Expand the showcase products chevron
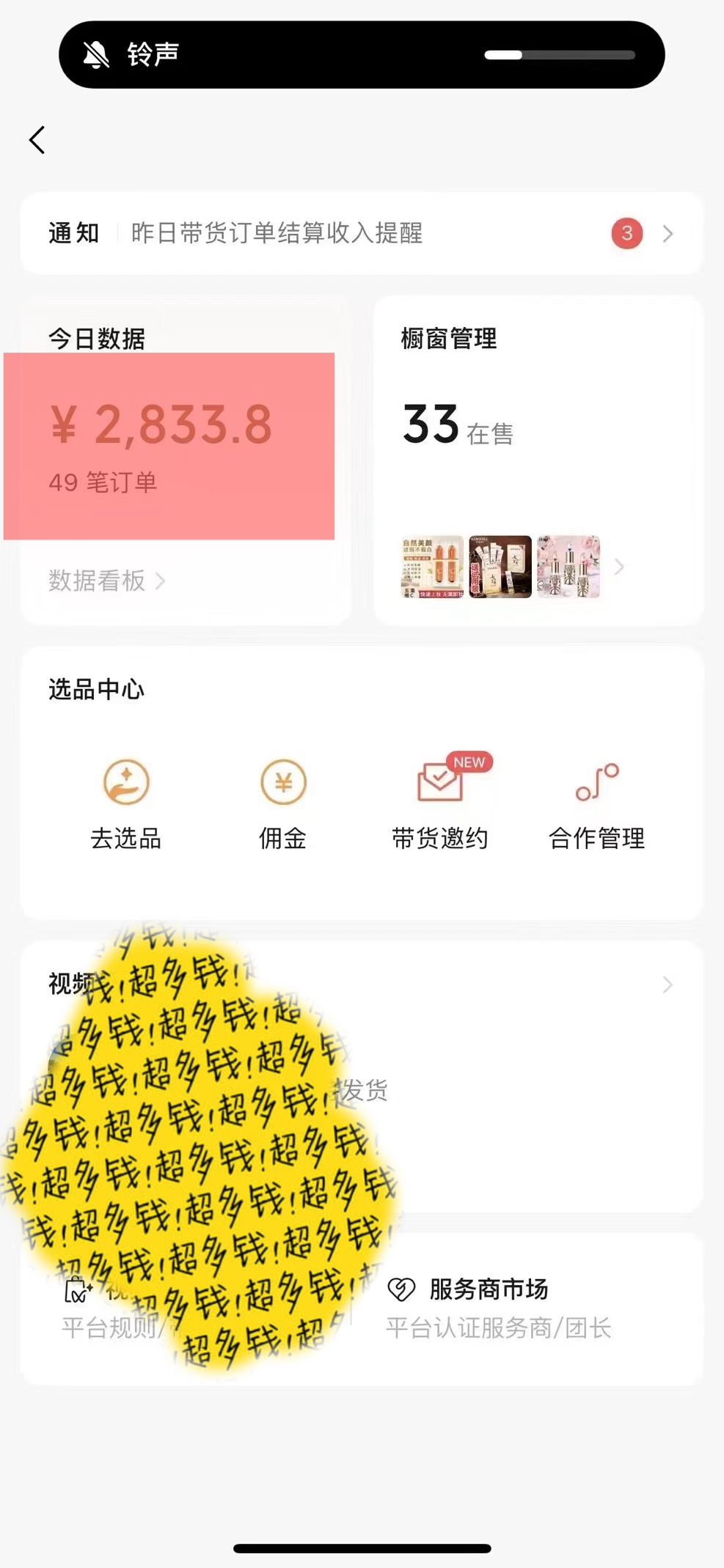 click(619, 567)
